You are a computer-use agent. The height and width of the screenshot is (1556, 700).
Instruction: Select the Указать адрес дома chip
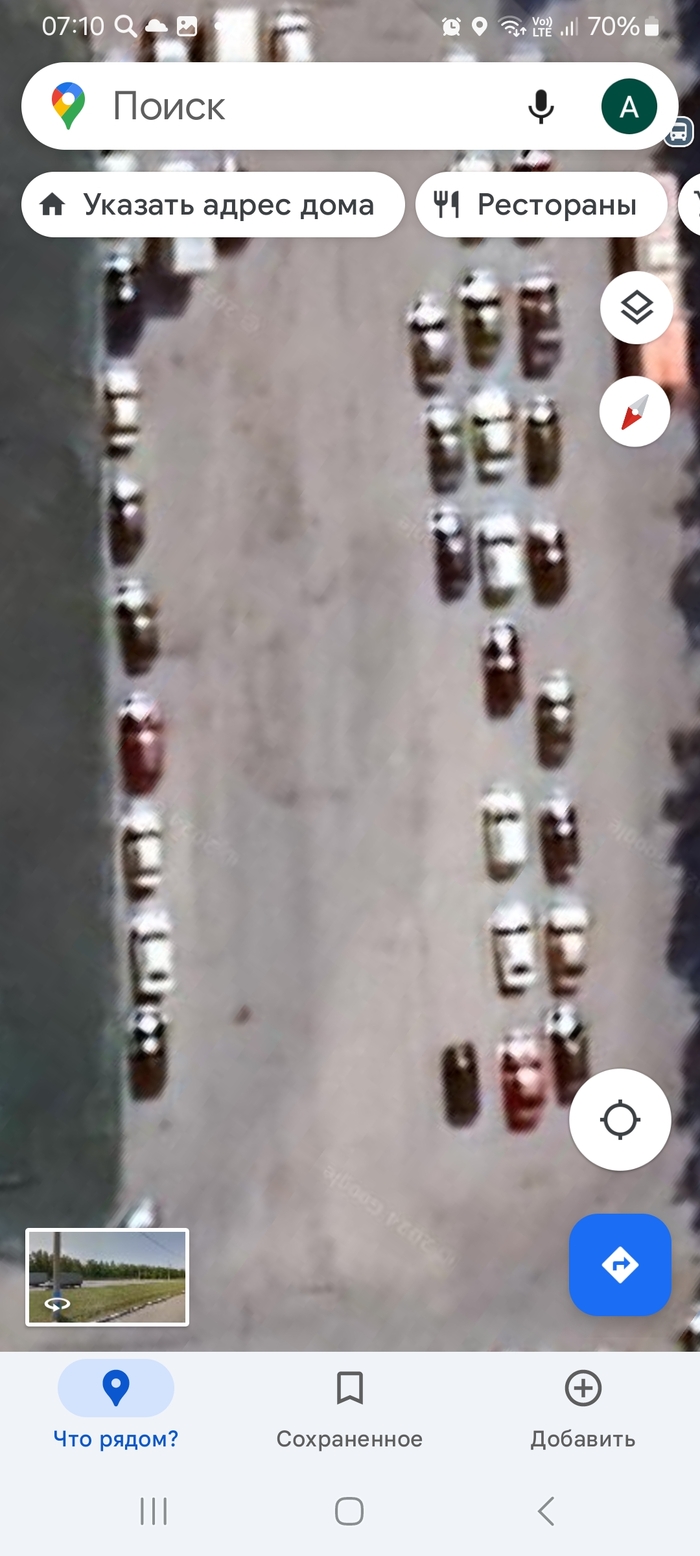(212, 205)
